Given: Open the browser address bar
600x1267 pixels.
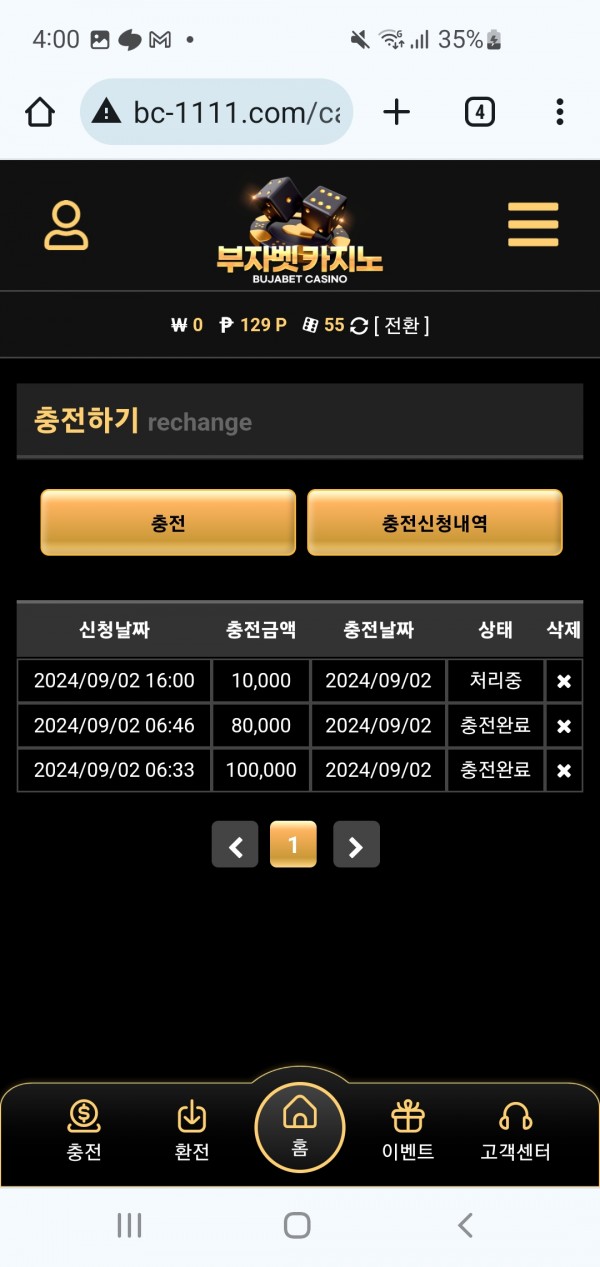Looking at the screenshot, I should [235, 112].
